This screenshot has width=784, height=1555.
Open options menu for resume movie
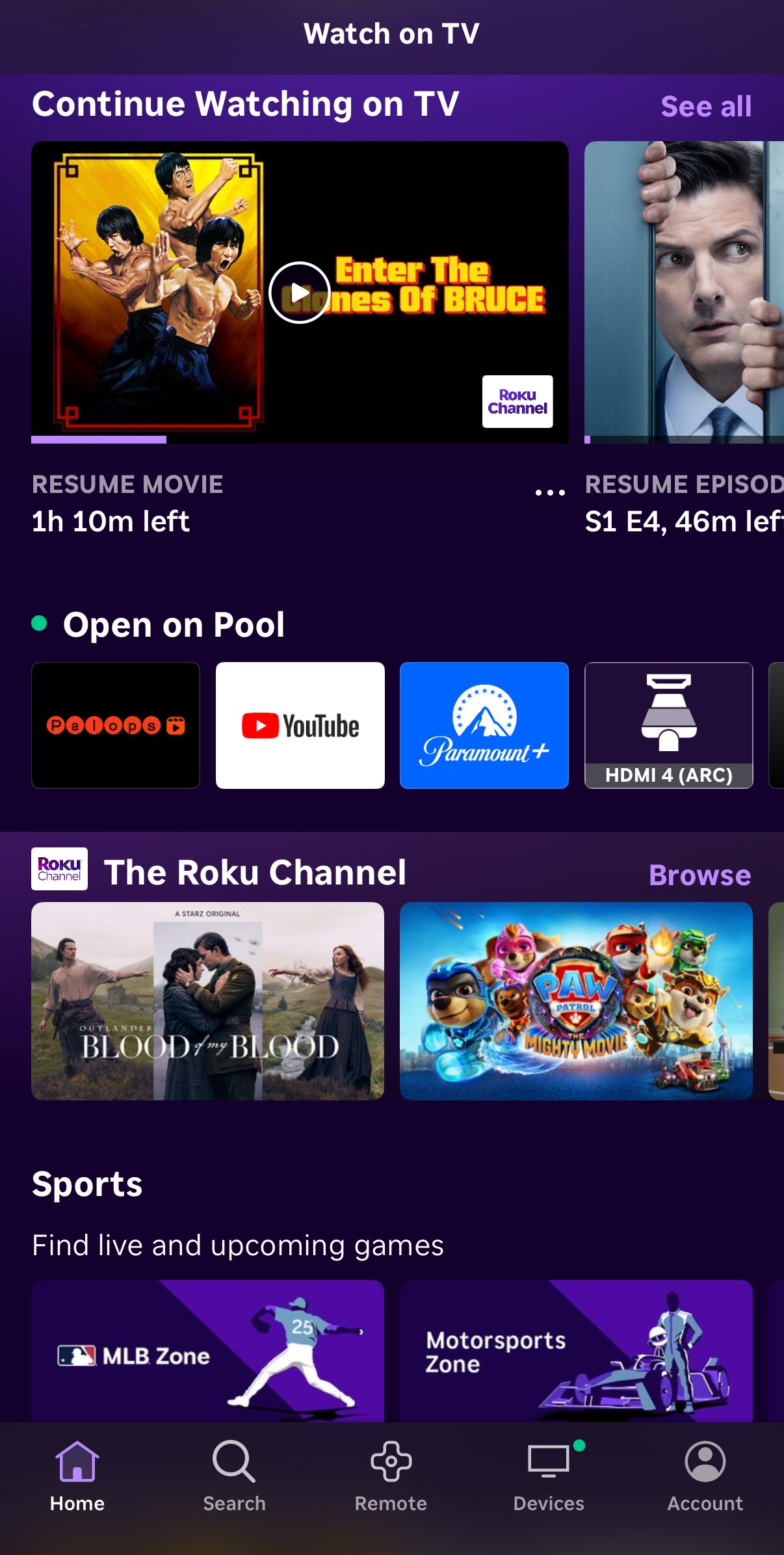[x=550, y=493]
